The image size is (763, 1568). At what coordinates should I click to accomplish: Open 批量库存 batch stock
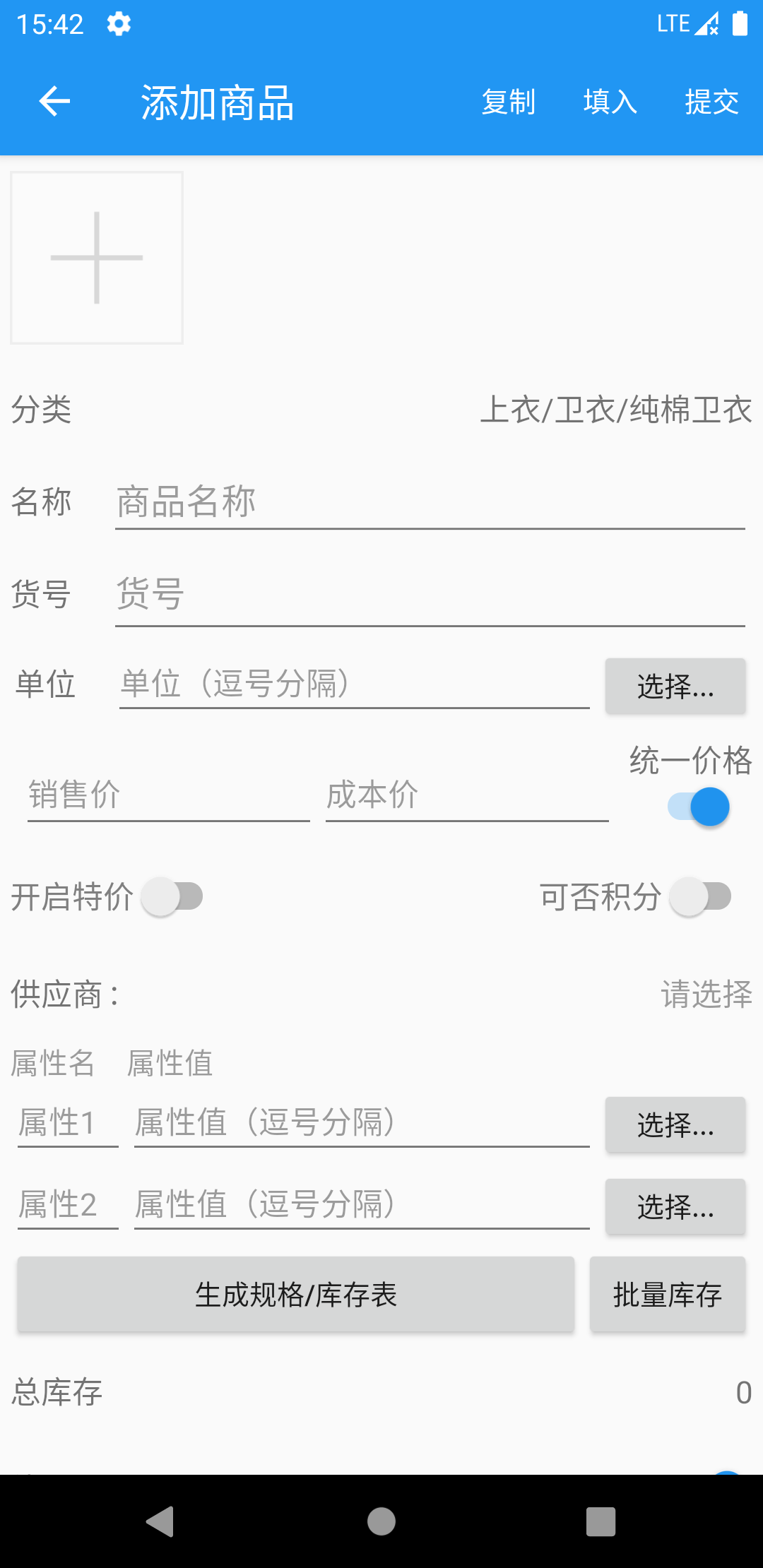[667, 1295]
